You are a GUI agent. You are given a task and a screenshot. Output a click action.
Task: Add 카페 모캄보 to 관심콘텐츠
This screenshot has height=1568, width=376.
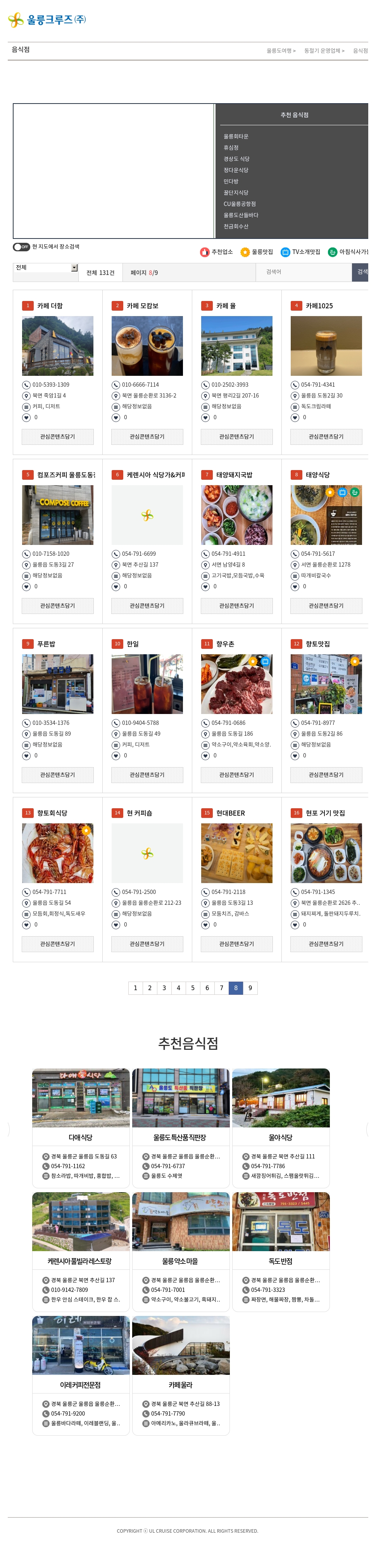tap(147, 436)
